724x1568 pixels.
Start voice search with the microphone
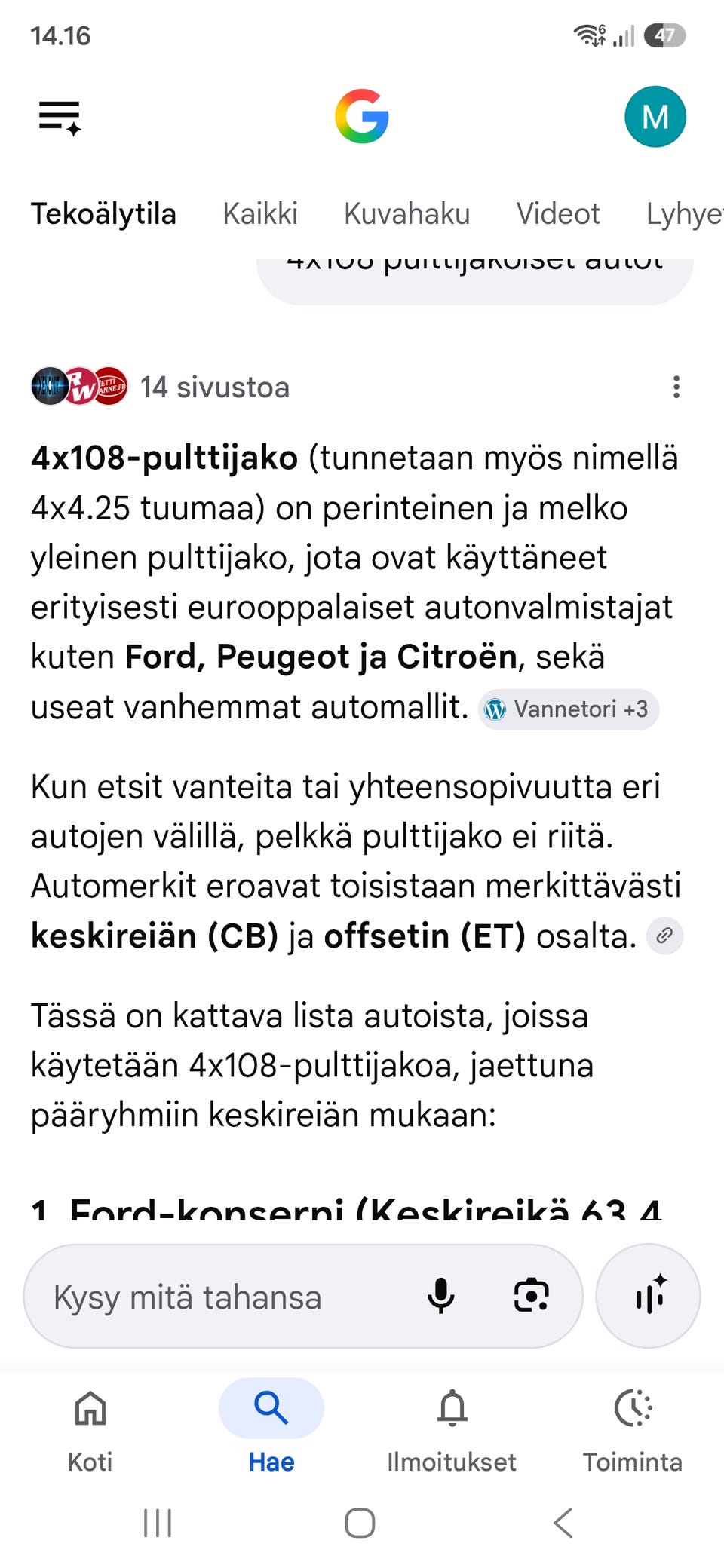pos(440,1297)
